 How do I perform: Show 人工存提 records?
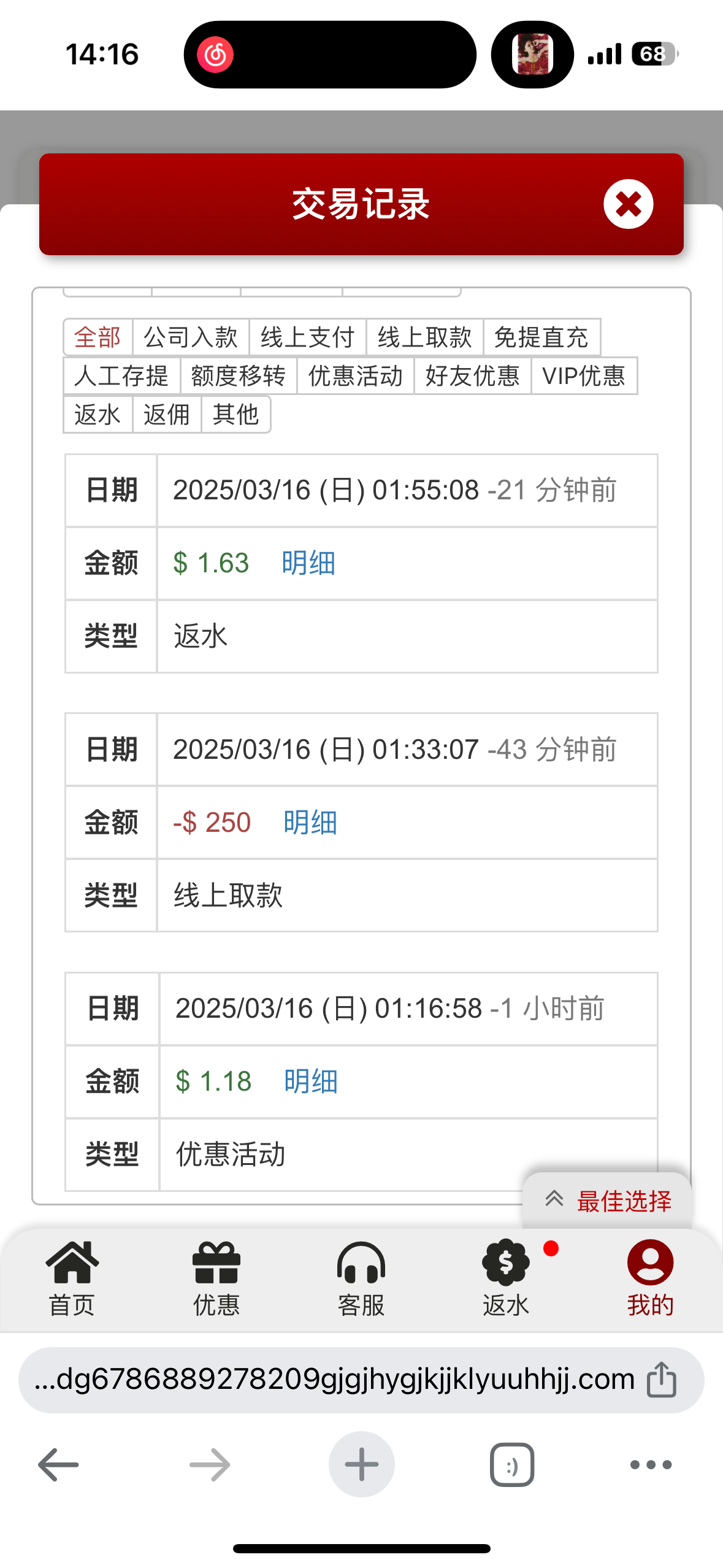121,376
